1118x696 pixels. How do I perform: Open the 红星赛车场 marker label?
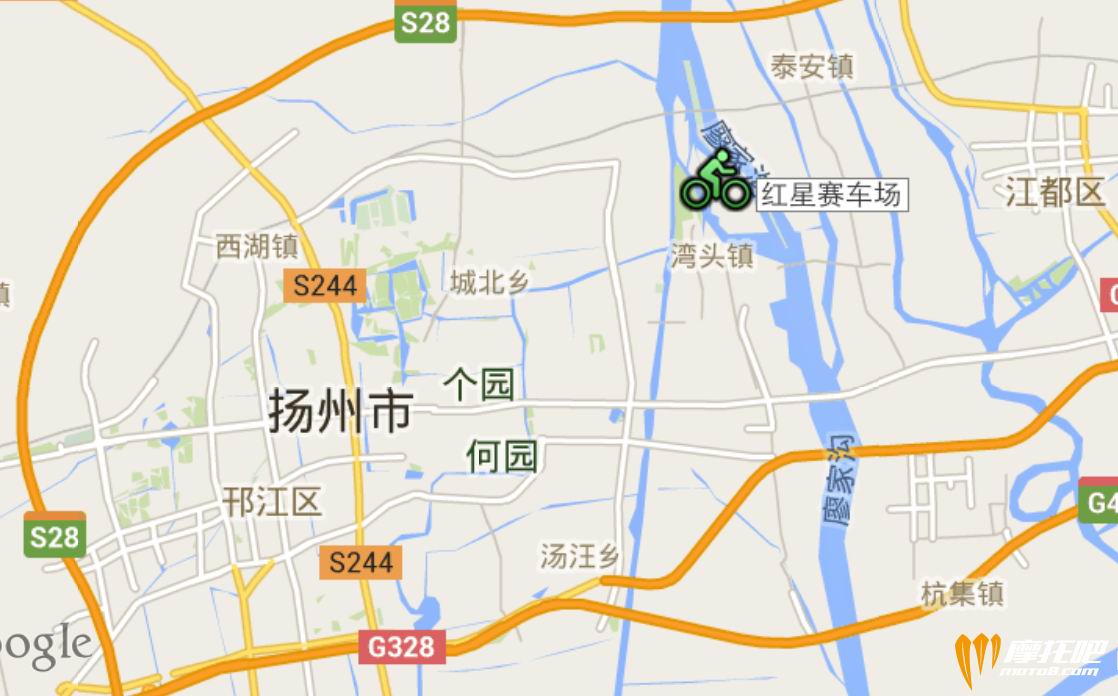coord(832,195)
